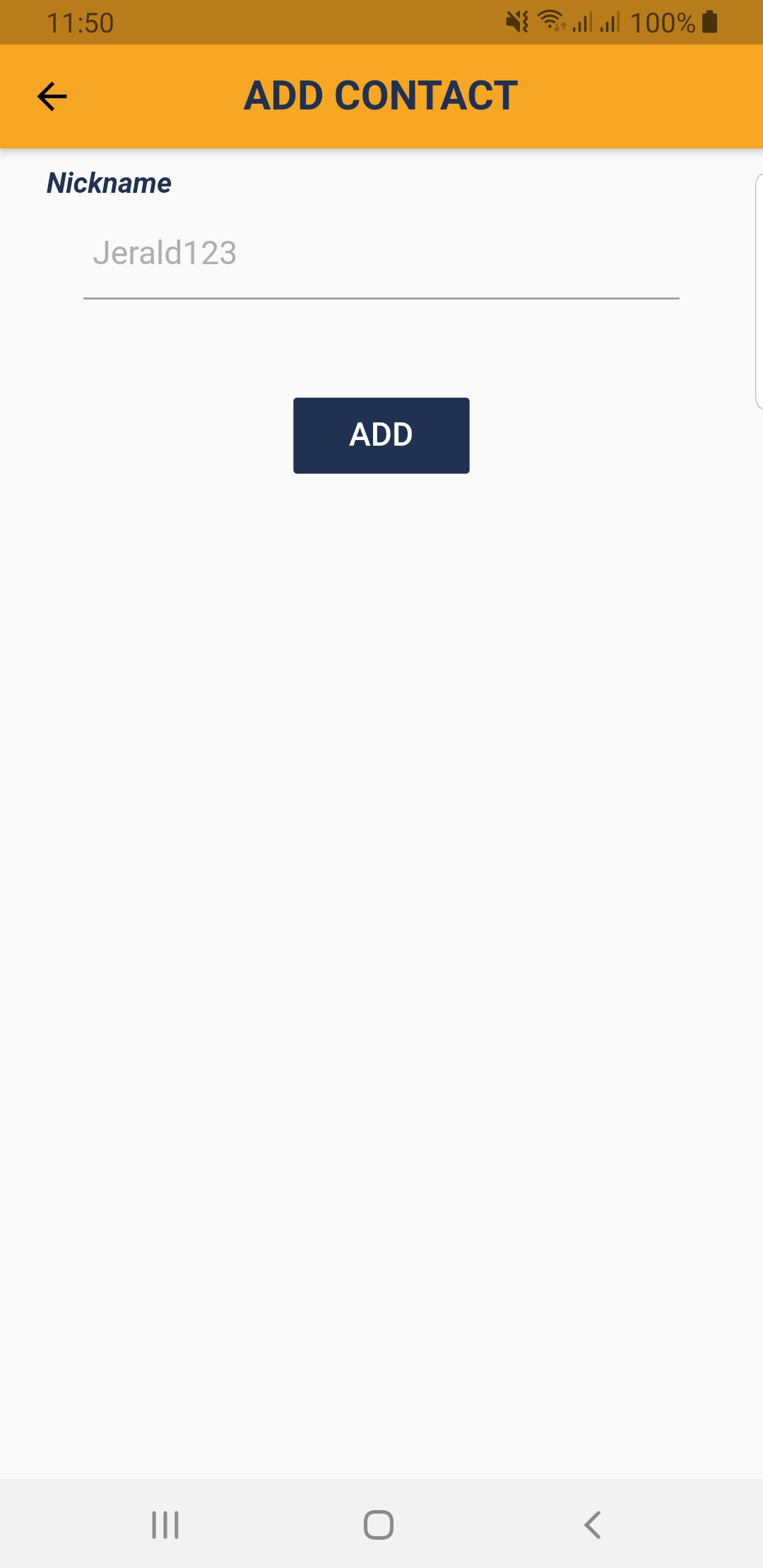Tap the ADD button
763x1568 pixels.
pos(381,435)
